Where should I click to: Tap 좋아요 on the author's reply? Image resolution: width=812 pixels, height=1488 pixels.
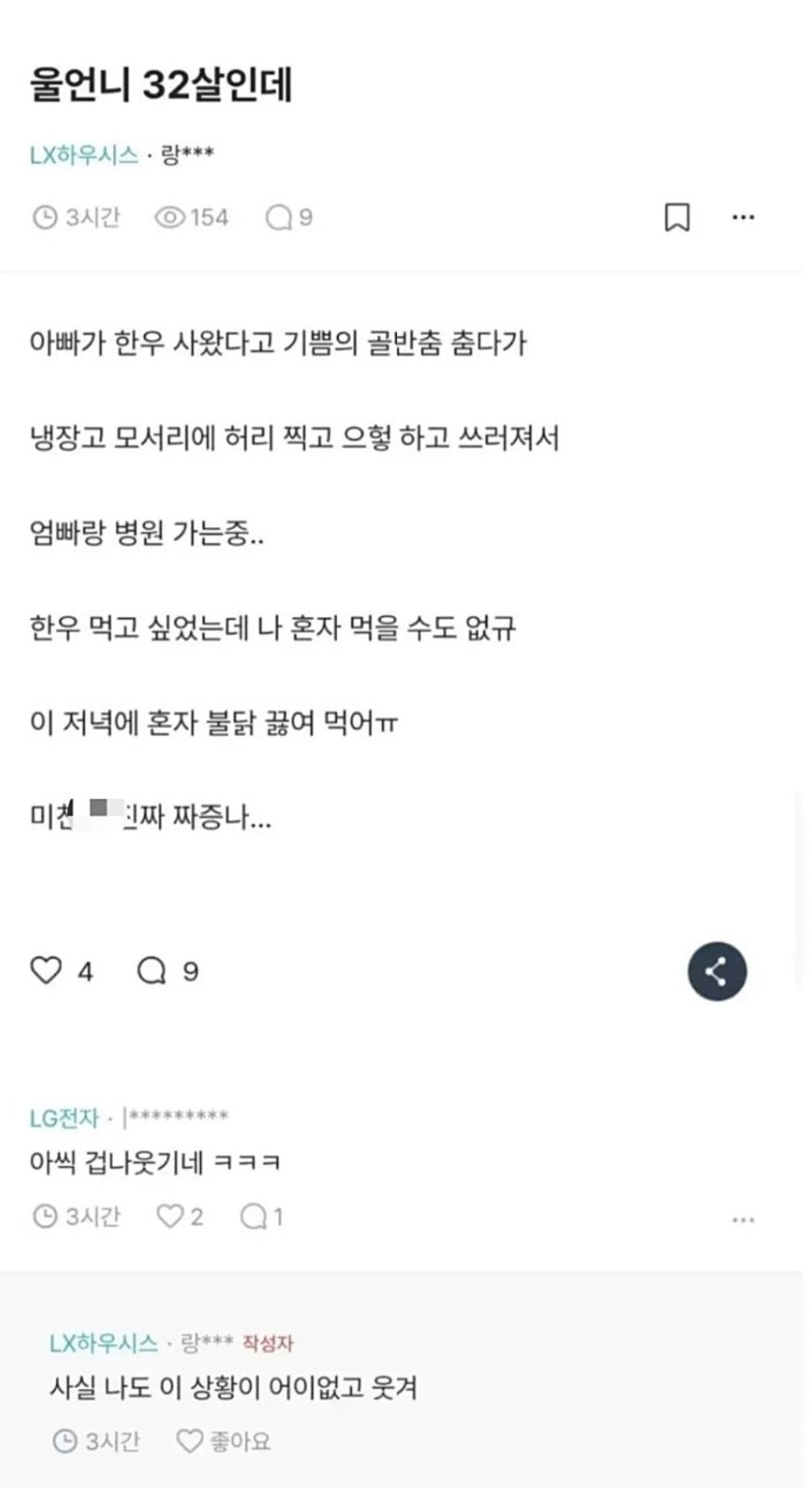pos(223,1442)
